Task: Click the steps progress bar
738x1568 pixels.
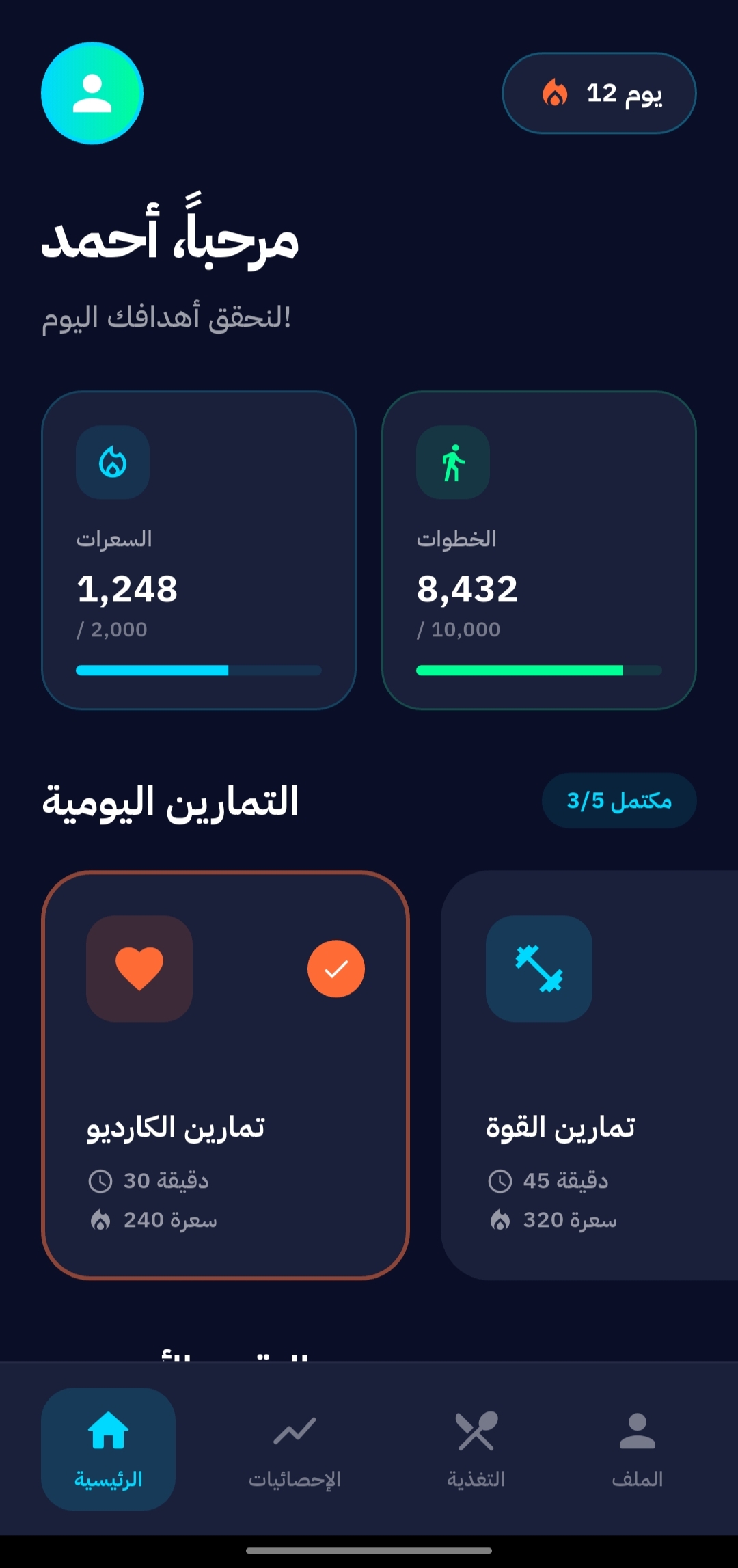Action: (x=540, y=671)
